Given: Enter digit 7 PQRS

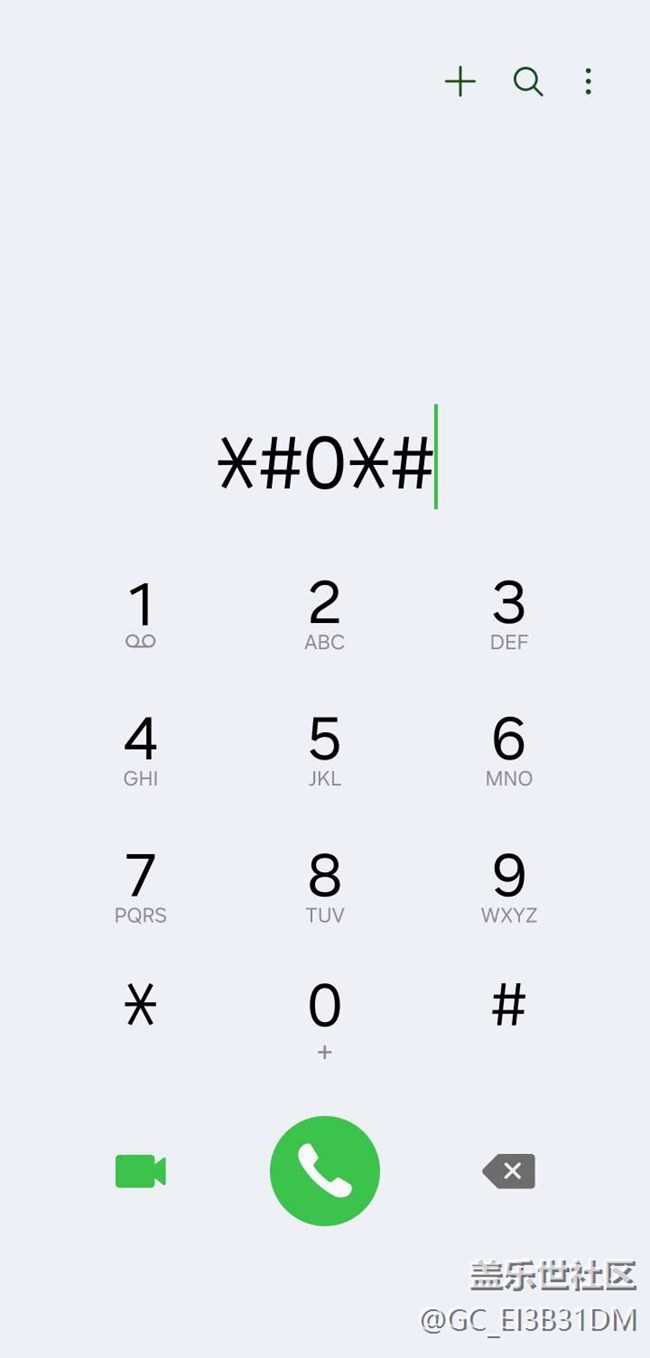Looking at the screenshot, I should click(141, 888).
